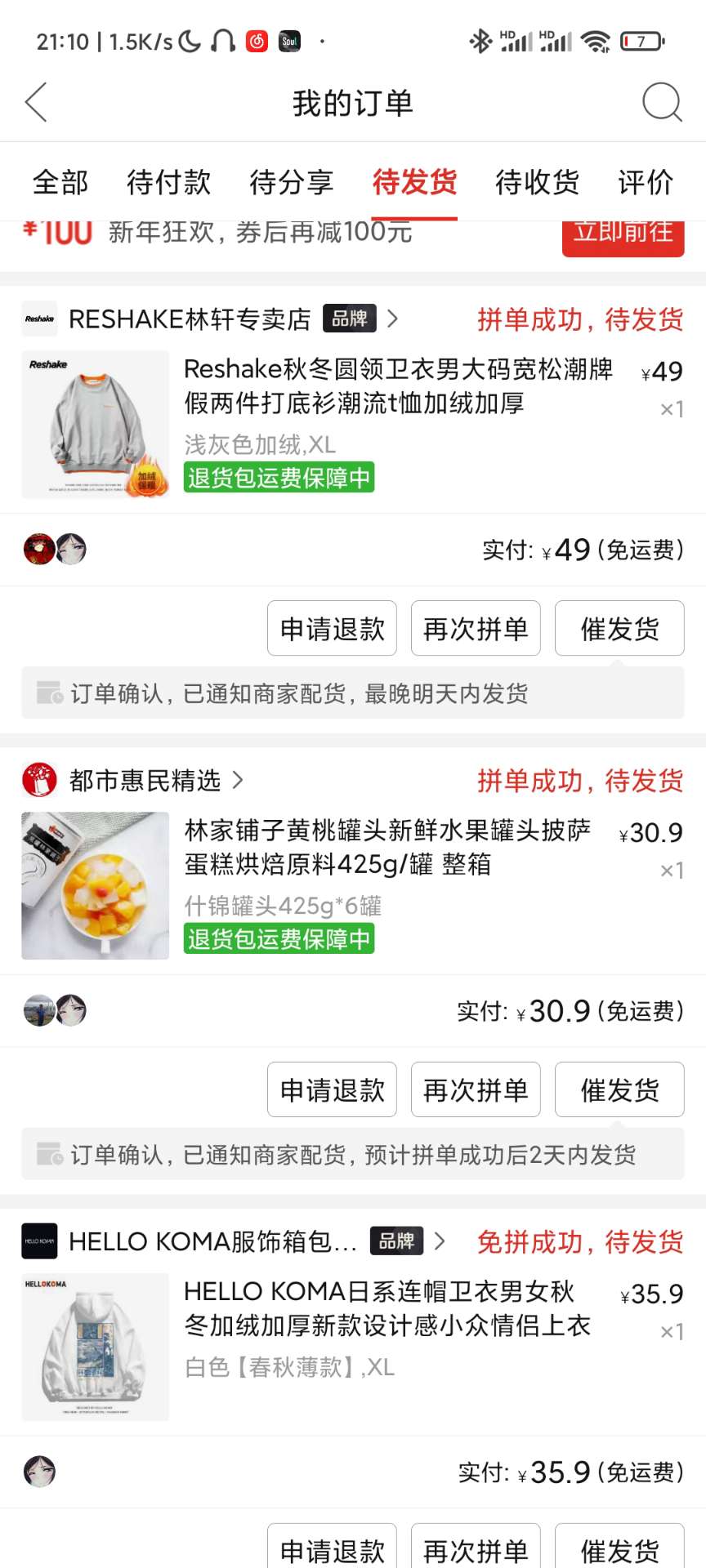Tap 再次拼单 for the Reshake sweatshirt

pyautogui.click(x=476, y=629)
